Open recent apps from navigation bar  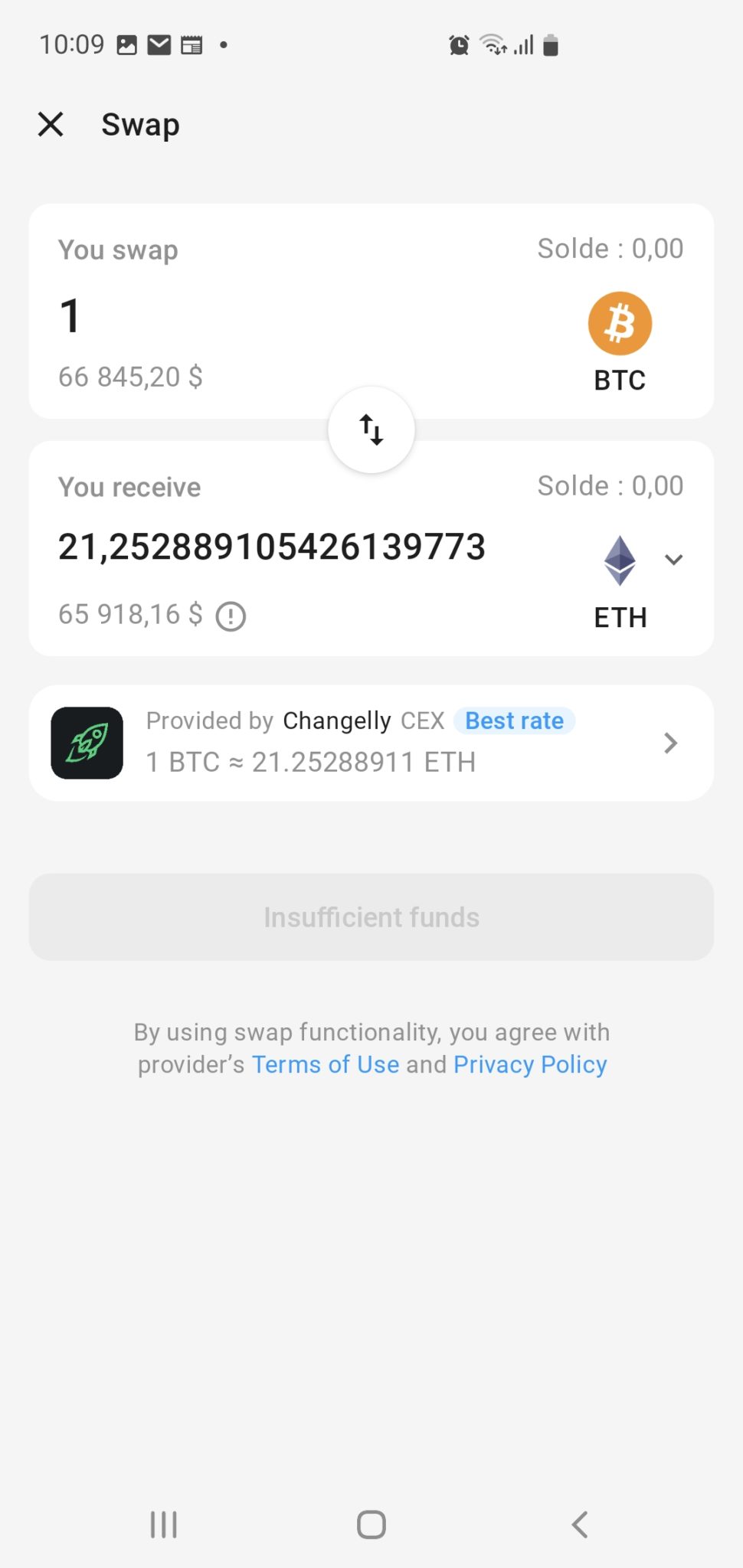tap(163, 1524)
